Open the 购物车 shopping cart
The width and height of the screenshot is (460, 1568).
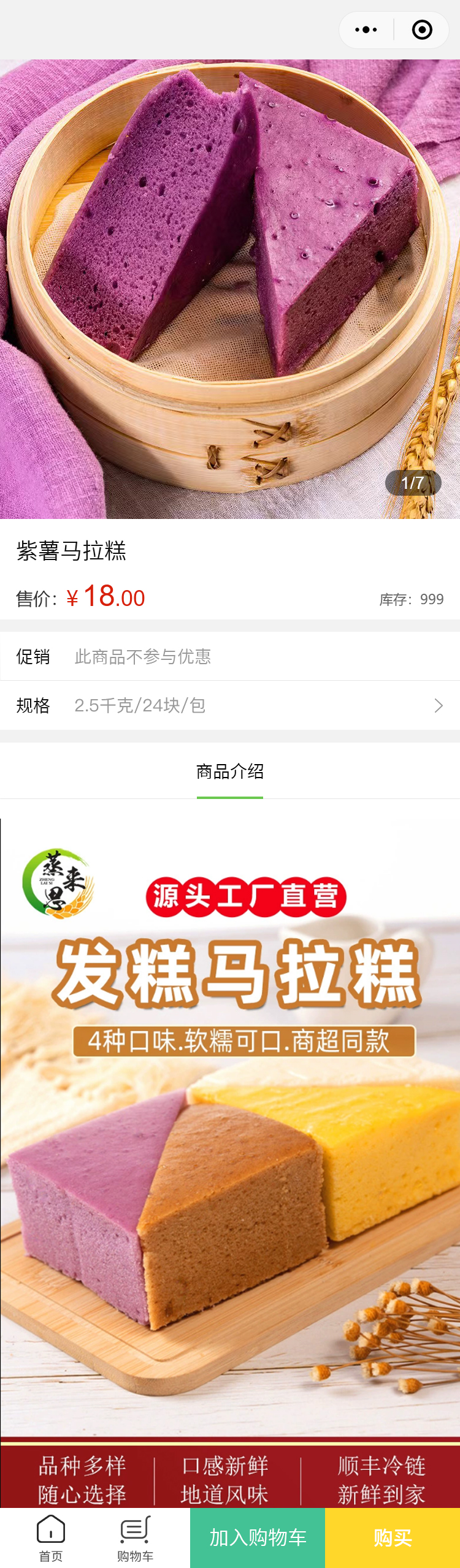(x=136, y=1538)
